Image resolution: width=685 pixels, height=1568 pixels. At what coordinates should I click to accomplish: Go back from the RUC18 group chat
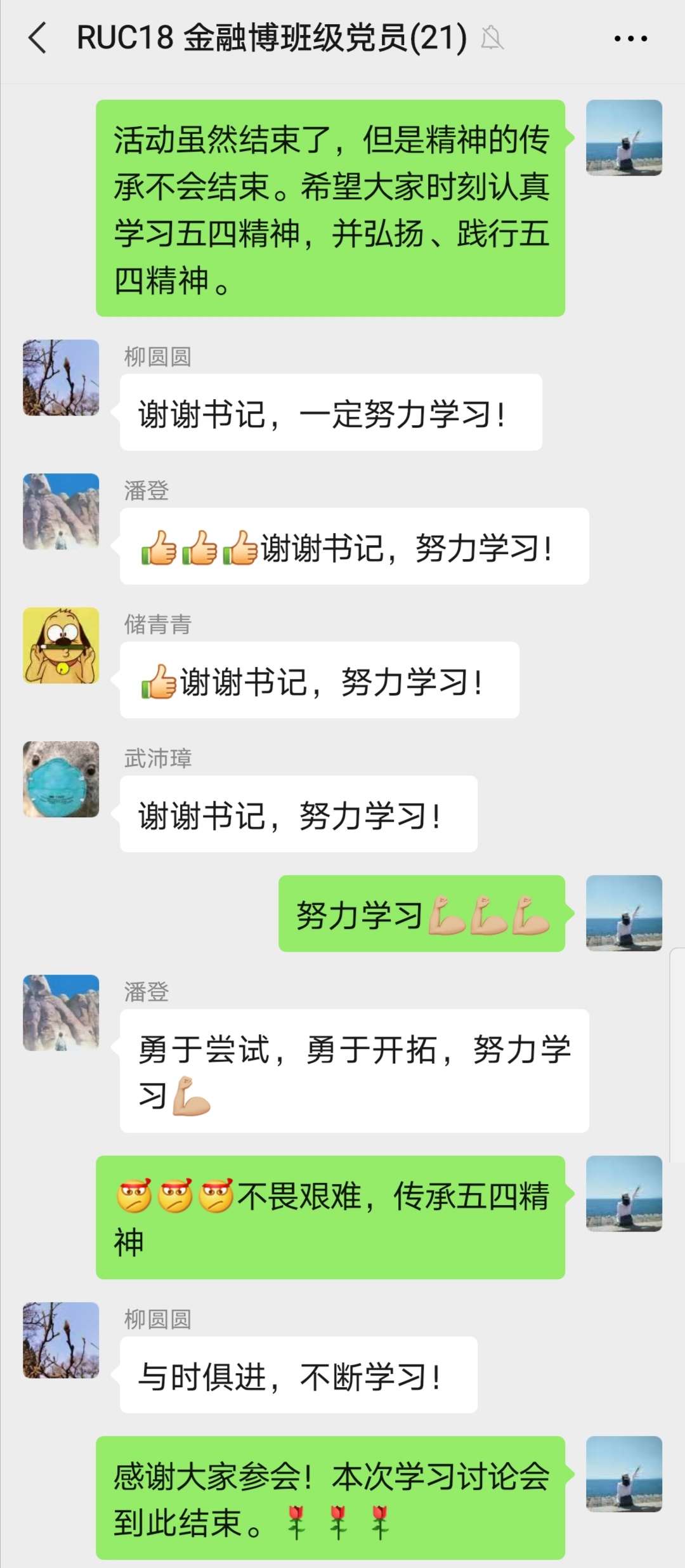38,38
